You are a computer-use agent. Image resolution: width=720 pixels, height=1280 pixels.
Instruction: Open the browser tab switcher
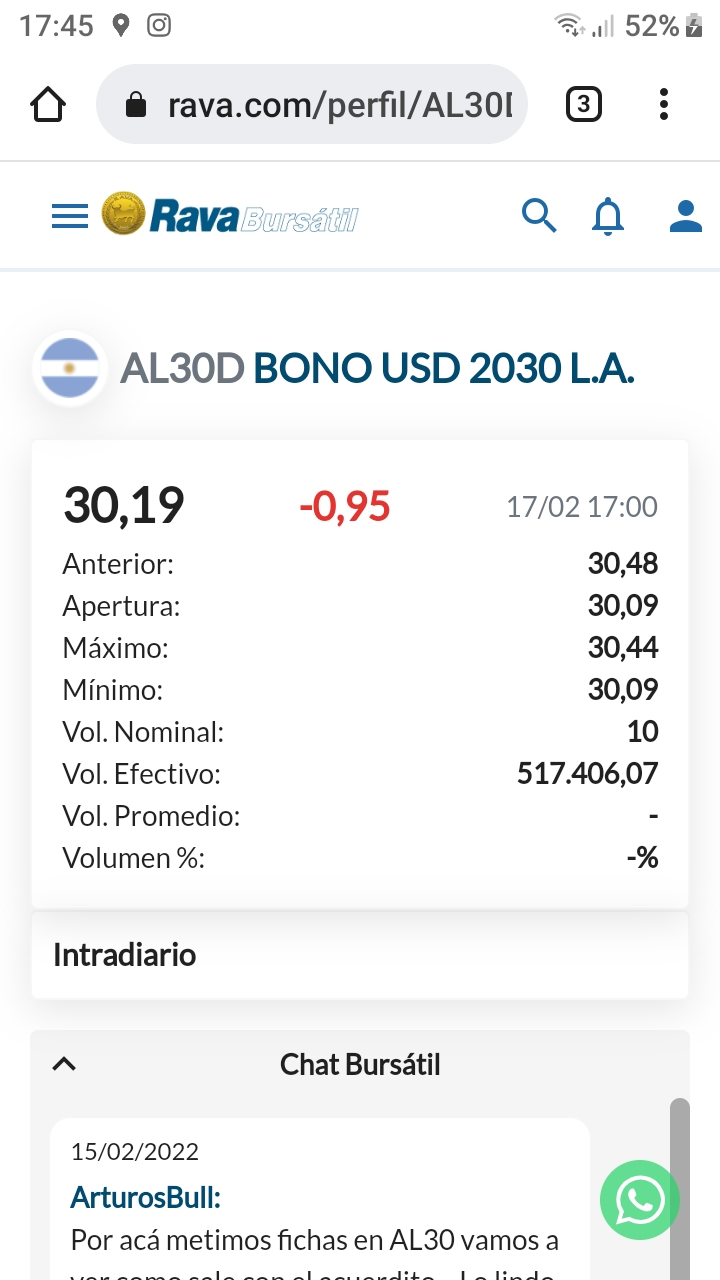pos(584,104)
